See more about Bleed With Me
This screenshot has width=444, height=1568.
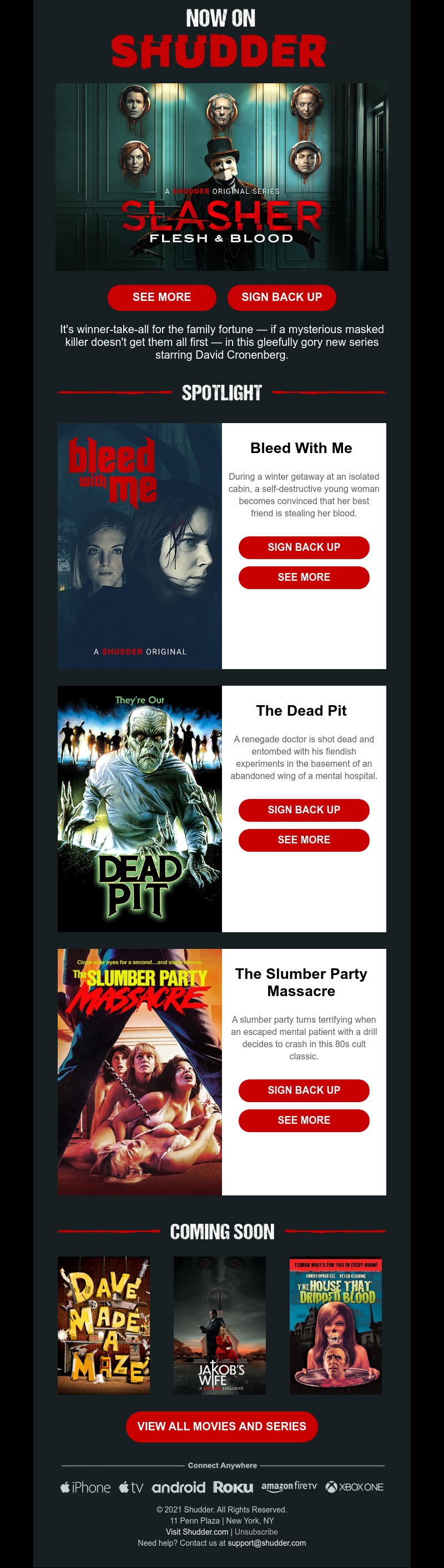[x=304, y=577]
